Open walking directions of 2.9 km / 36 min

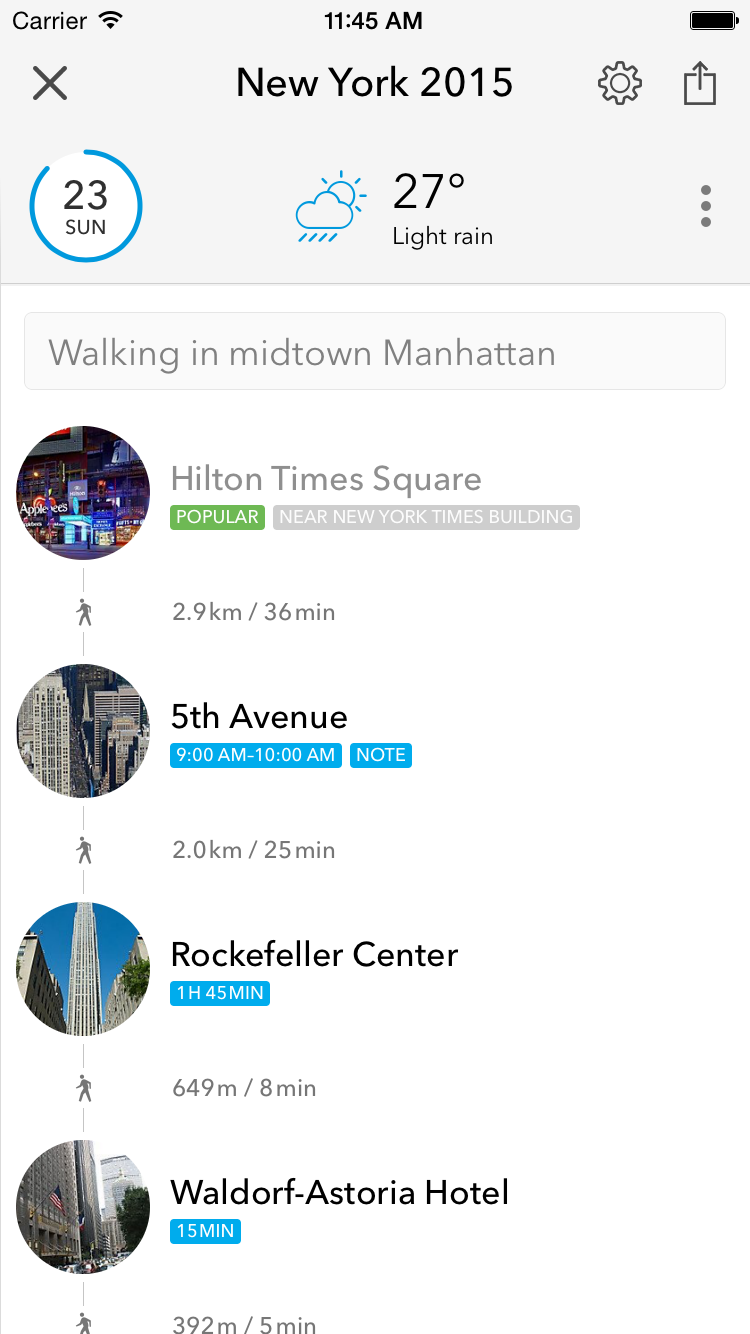(253, 612)
